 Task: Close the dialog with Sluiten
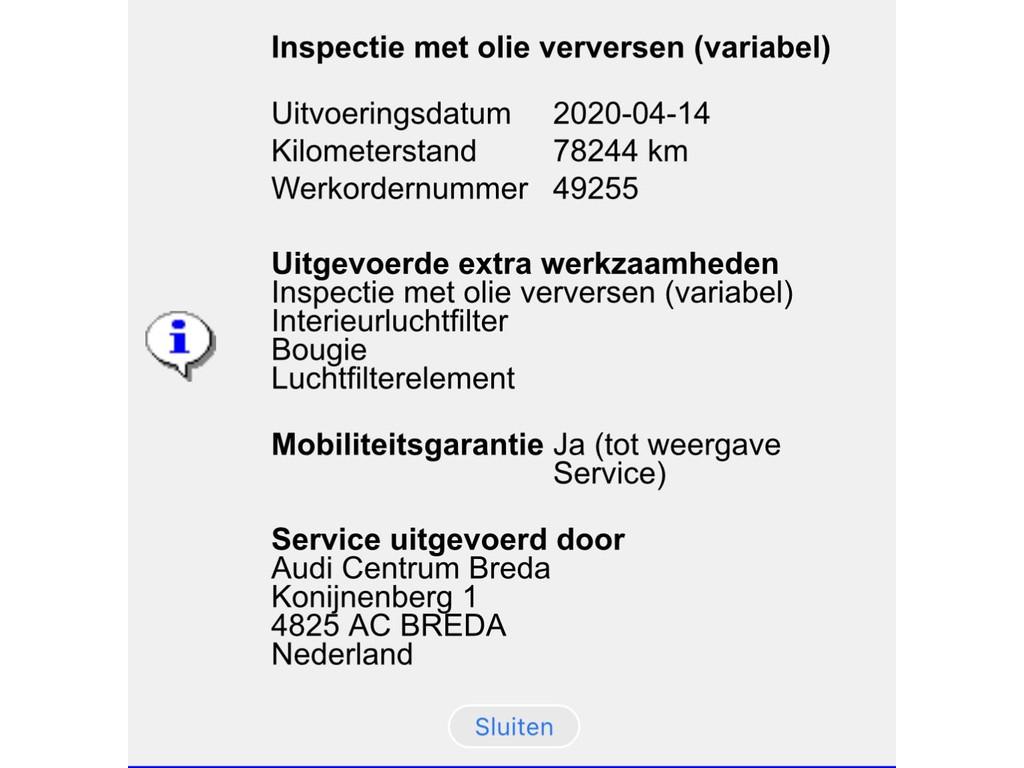(513, 727)
